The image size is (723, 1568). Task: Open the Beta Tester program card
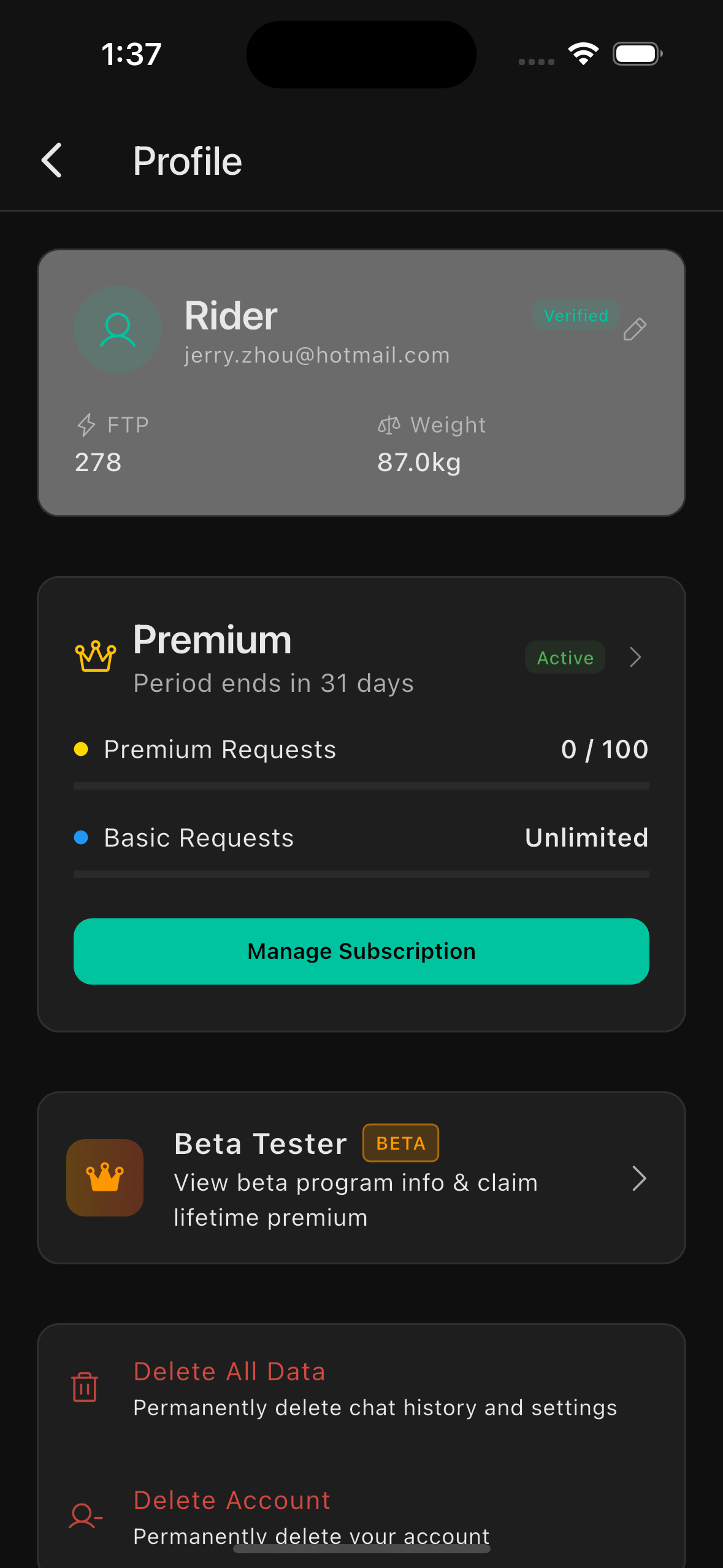pos(361,1178)
